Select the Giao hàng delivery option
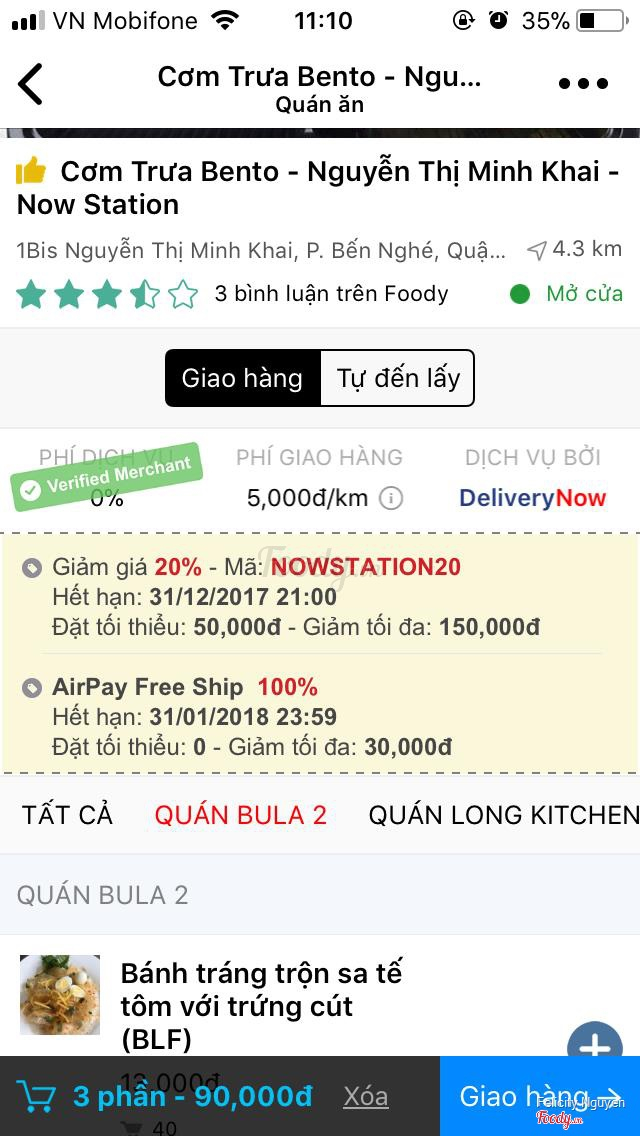Screen dimensions: 640x1136 [242, 378]
